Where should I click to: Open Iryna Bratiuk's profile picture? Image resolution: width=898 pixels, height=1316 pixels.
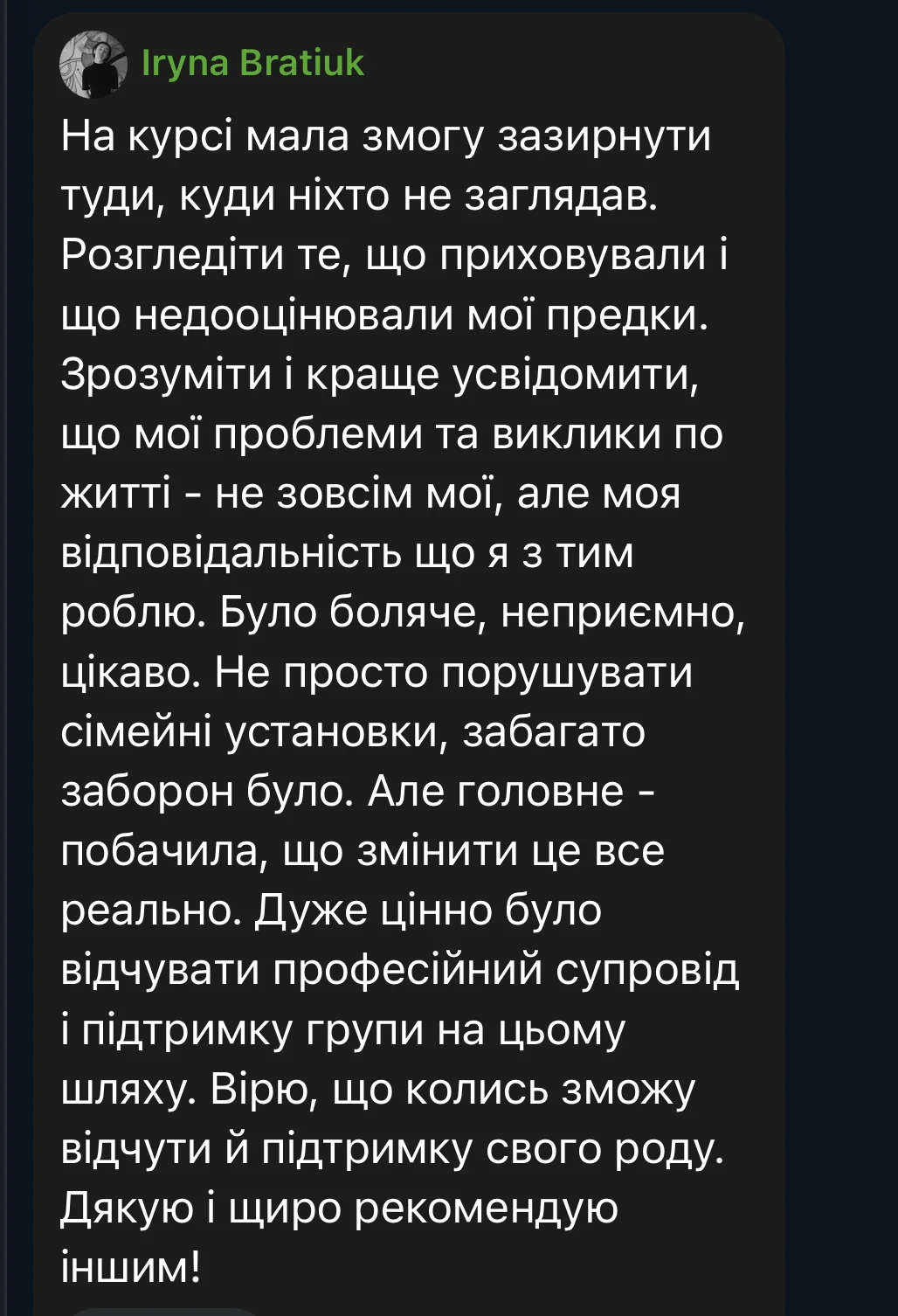coord(93,65)
